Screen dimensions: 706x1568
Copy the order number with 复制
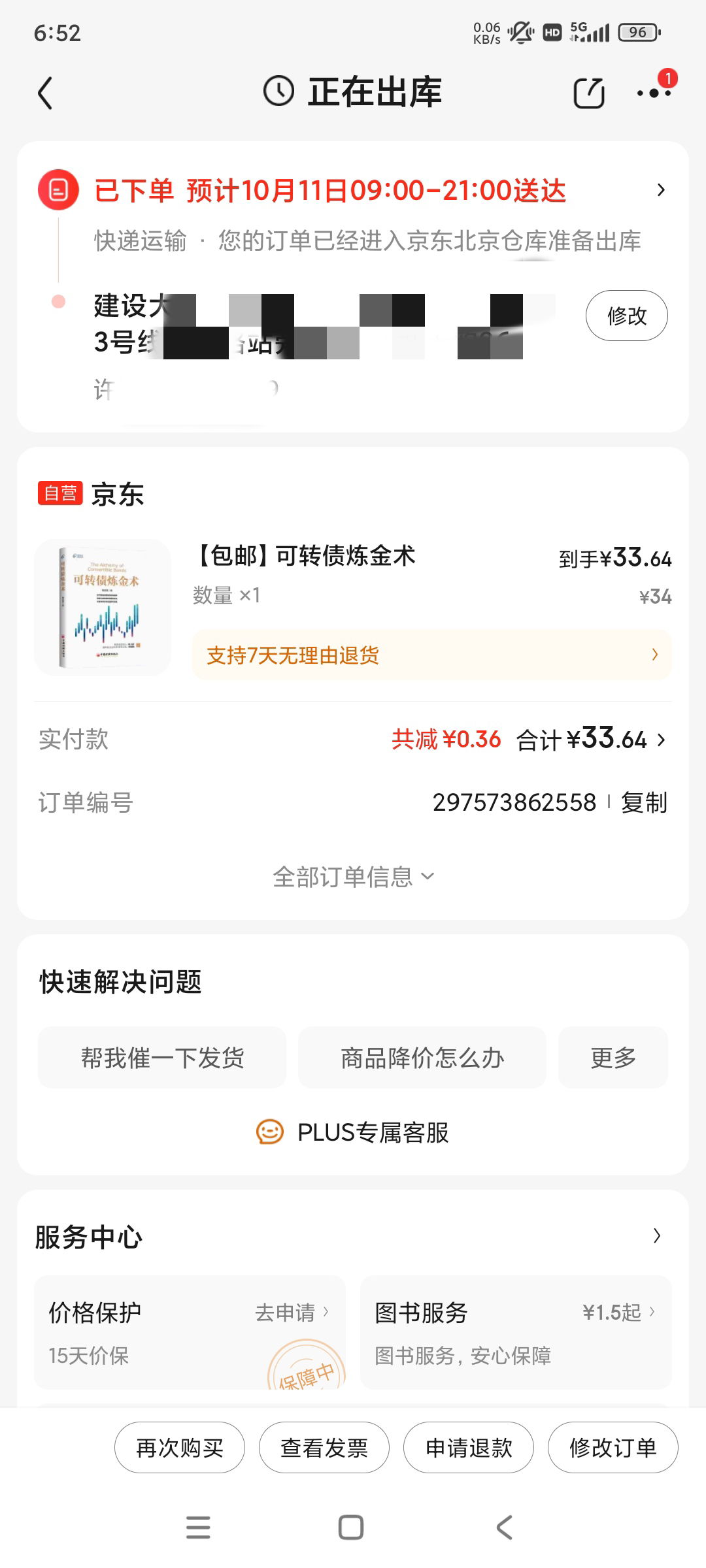644,802
